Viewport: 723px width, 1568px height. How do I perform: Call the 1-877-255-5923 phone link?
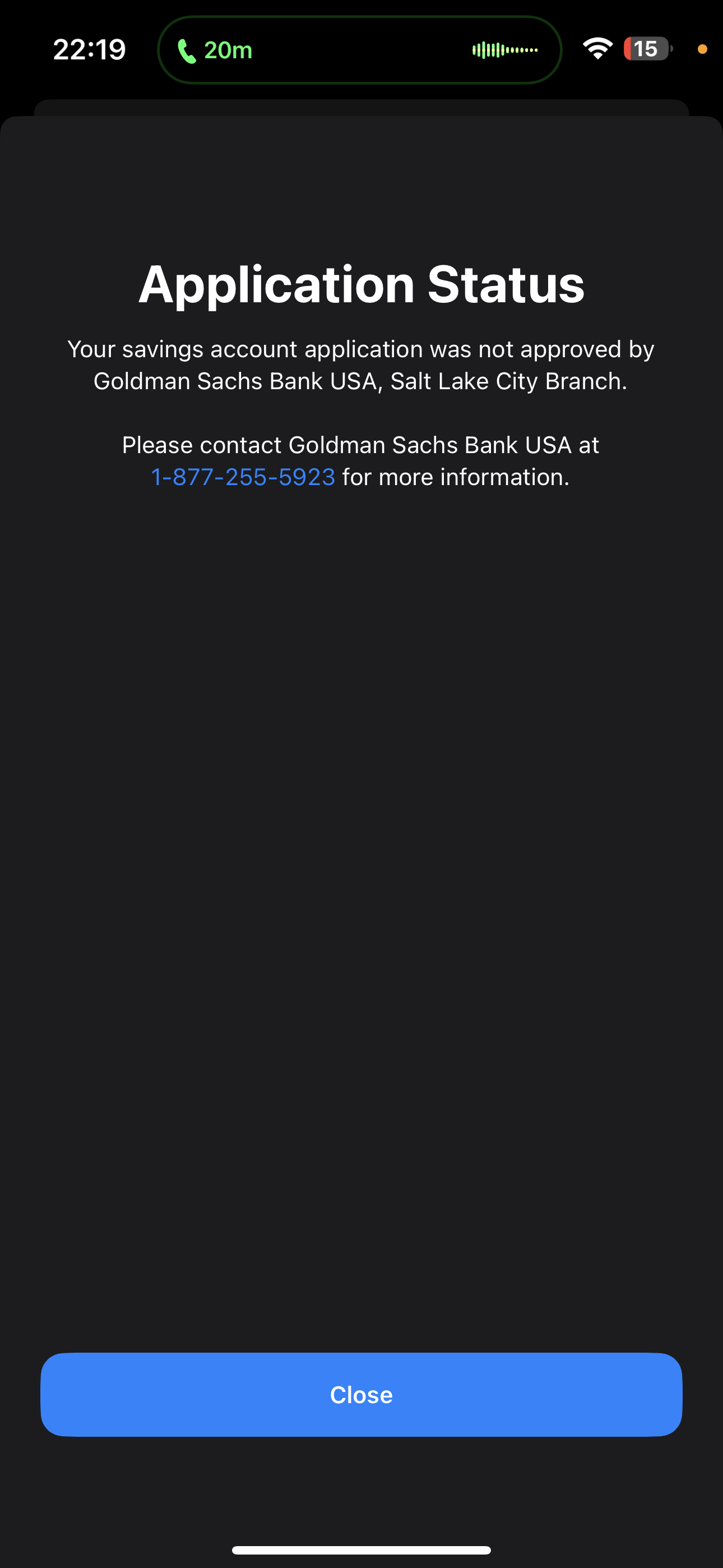pyautogui.click(x=243, y=477)
